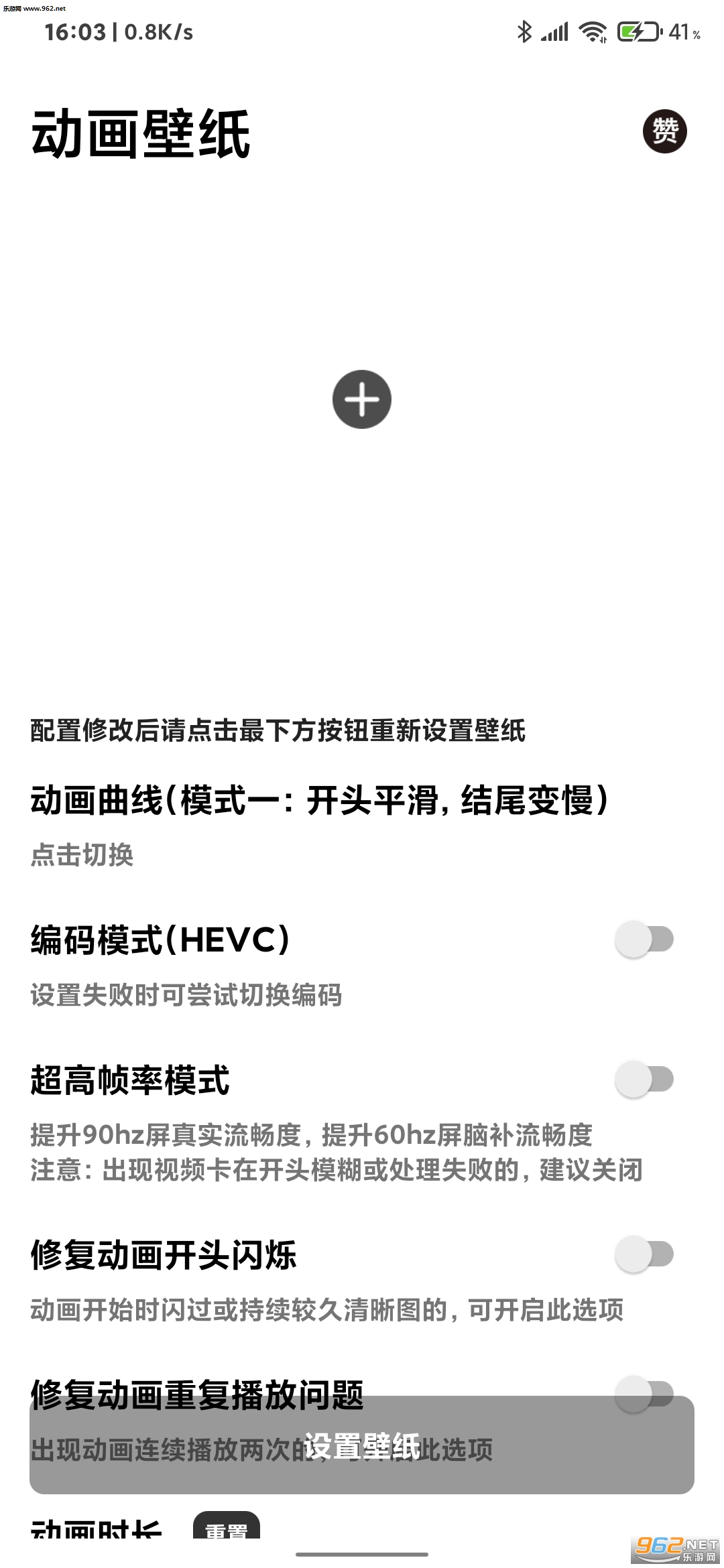
Task: Switch the 动画曲线 animation curve mode
Action: pos(362,826)
